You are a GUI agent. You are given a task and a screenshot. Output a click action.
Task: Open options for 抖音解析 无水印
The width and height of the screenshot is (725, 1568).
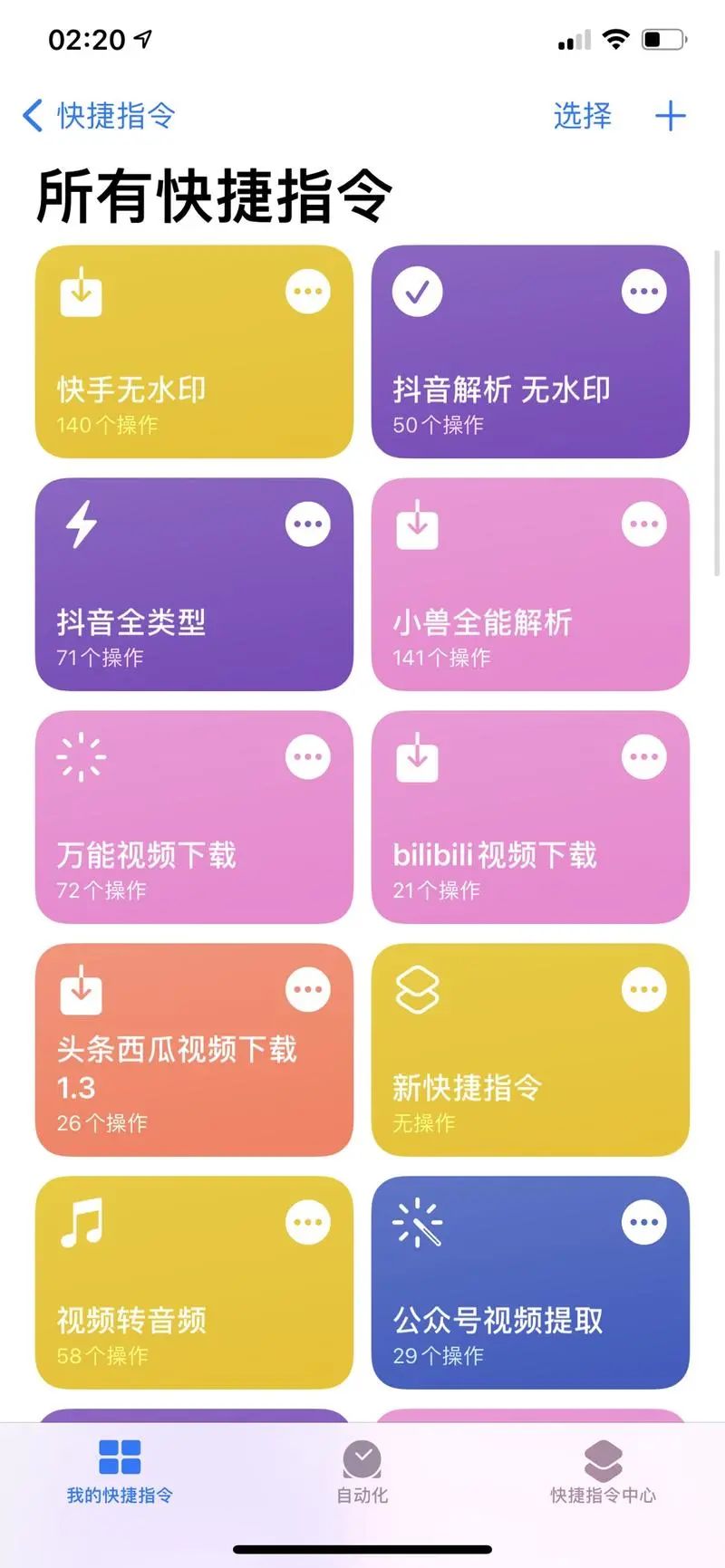[644, 292]
